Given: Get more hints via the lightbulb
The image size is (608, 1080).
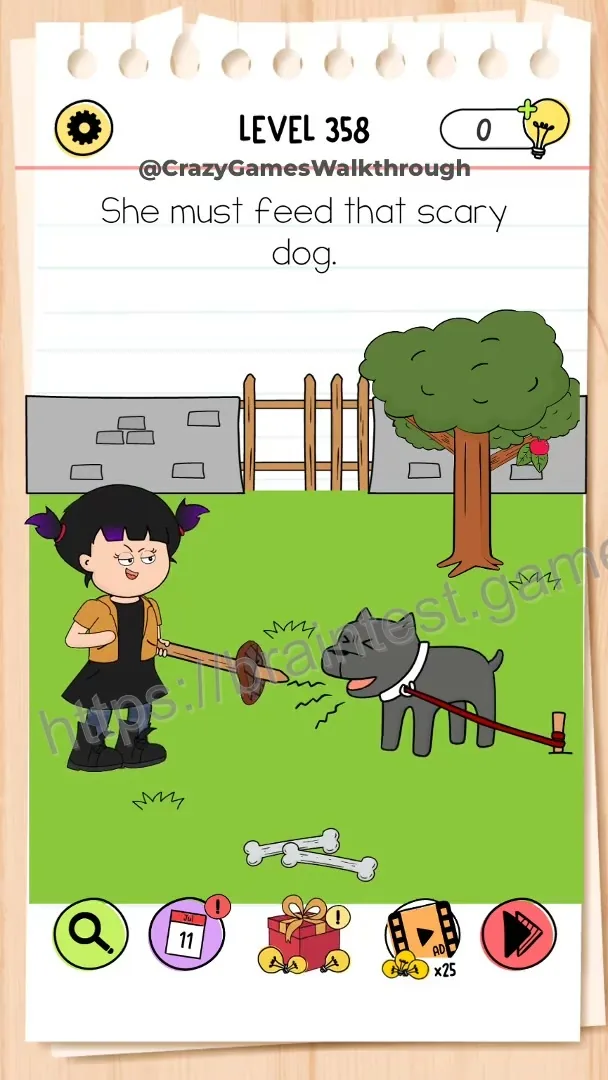Looking at the screenshot, I should click(545, 128).
